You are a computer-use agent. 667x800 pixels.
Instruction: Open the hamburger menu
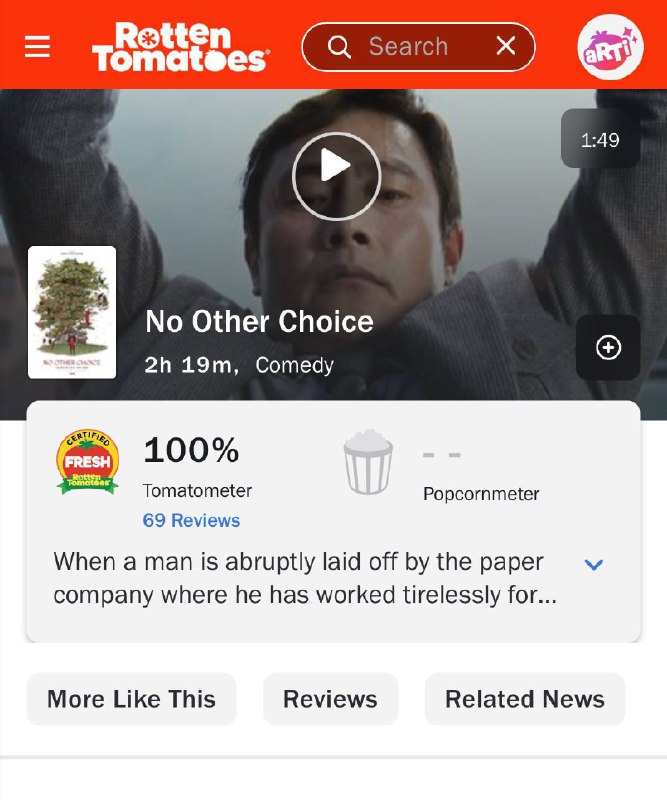tap(37, 47)
